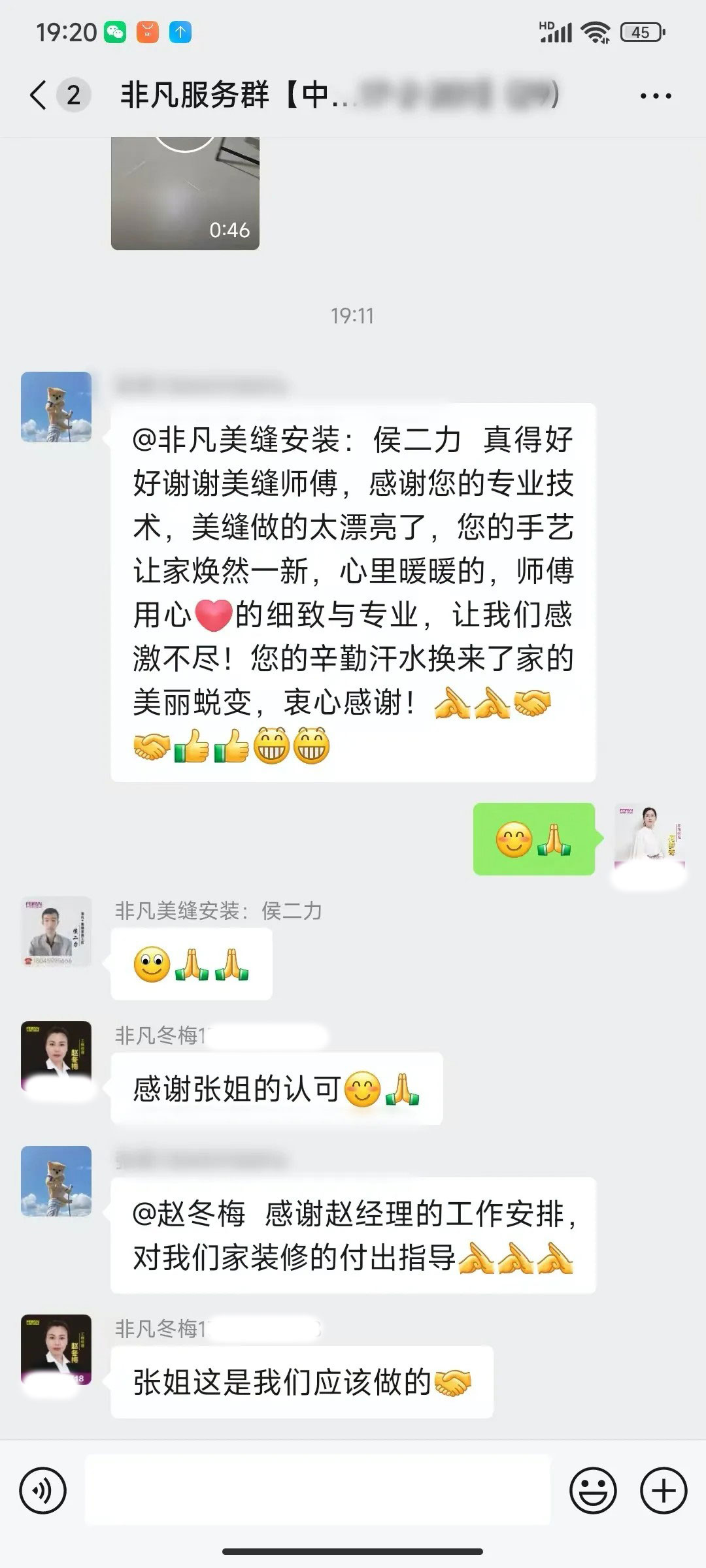
Task: Open dog avatar beside the 美缝师傅 thank-you message
Action: coord(56,407)
